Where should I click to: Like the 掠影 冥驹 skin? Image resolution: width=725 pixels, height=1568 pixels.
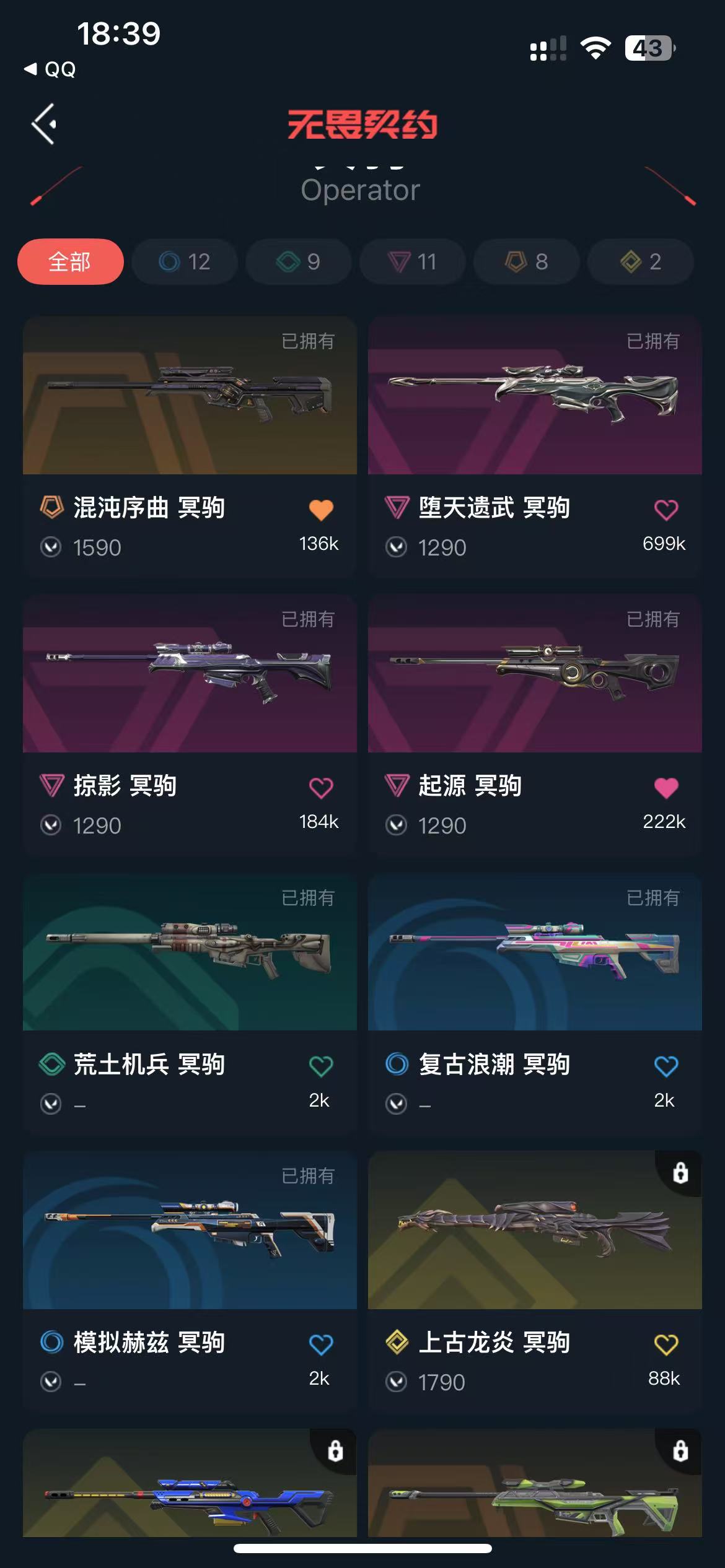[321, 788]
